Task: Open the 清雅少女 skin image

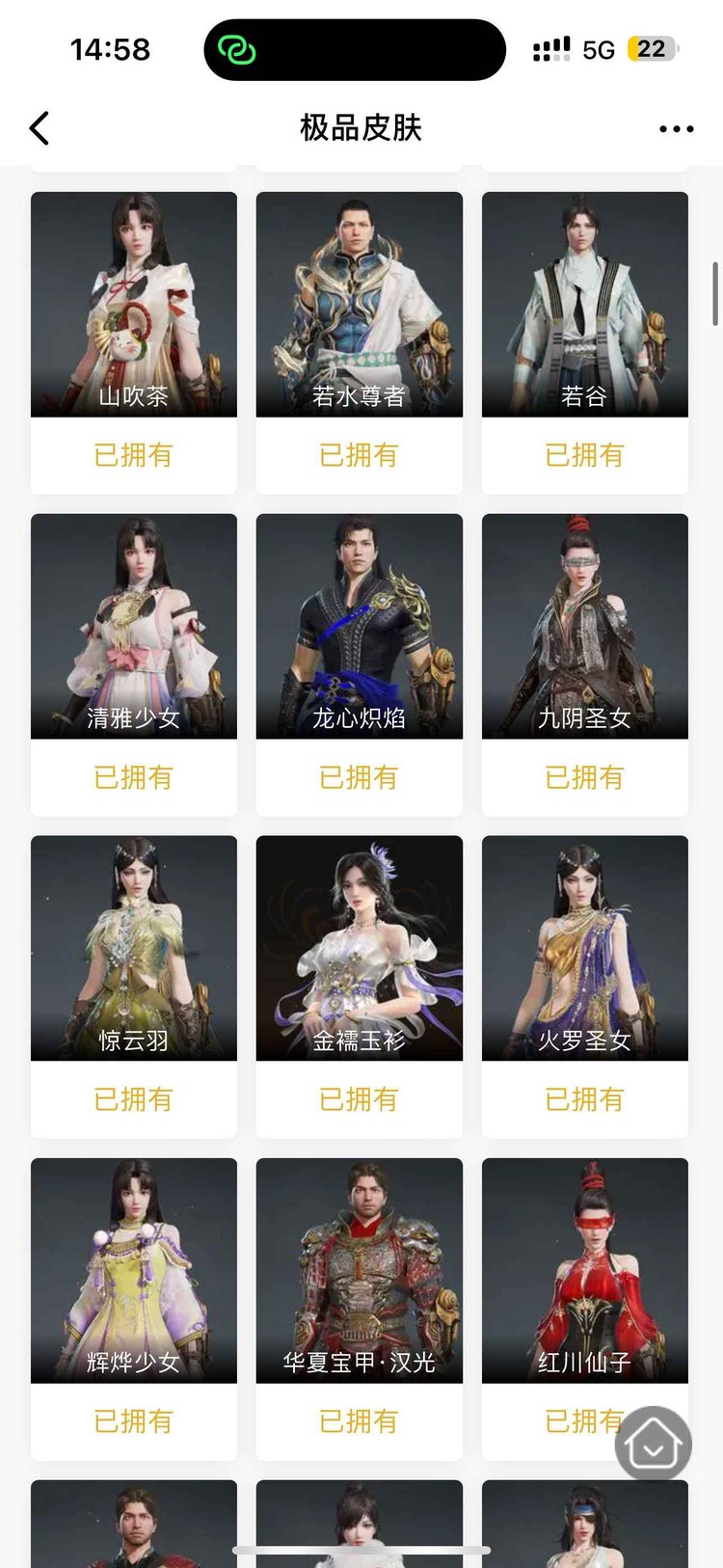Action: 133,626
